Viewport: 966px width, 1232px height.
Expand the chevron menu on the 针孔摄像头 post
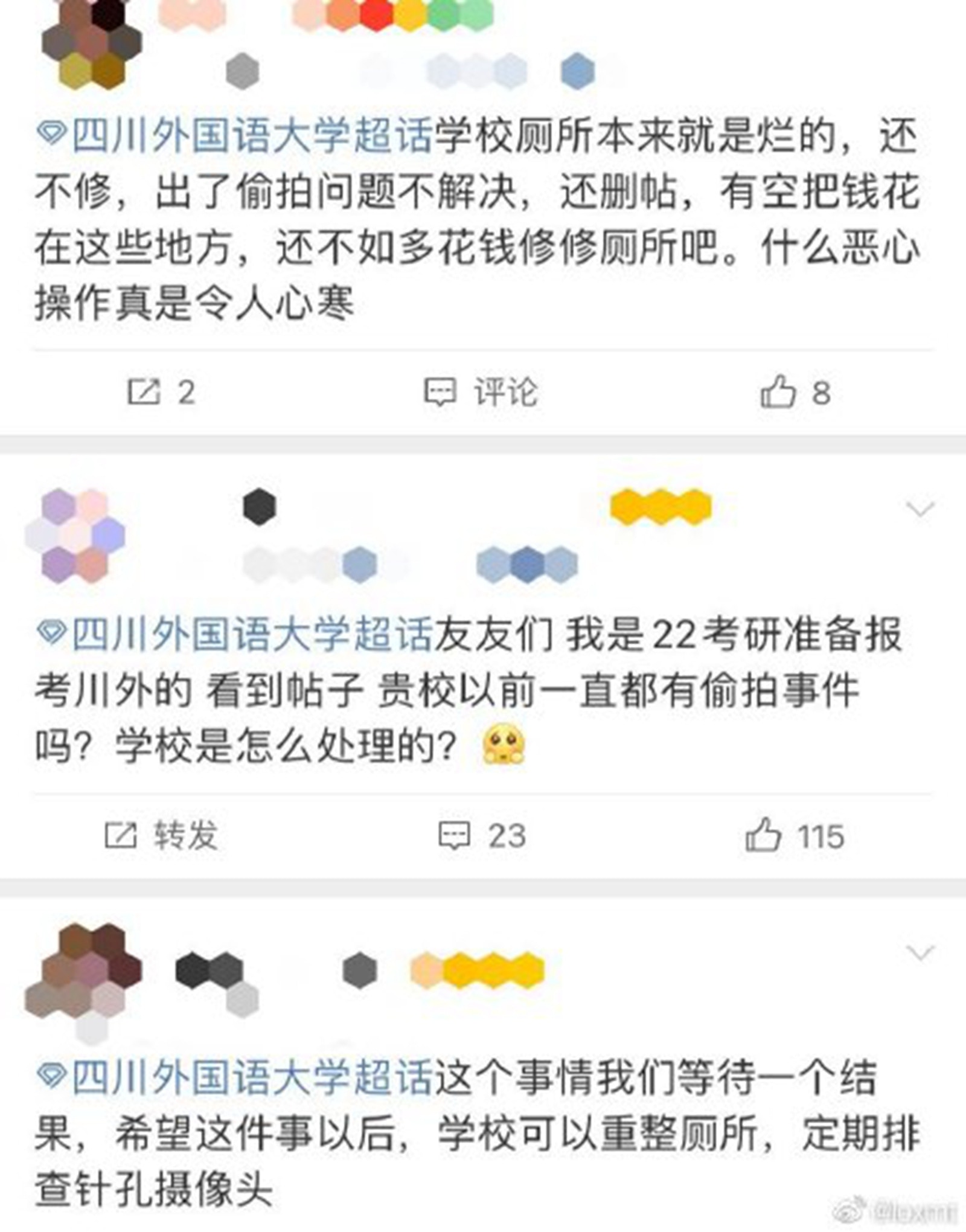coord(920,952)
